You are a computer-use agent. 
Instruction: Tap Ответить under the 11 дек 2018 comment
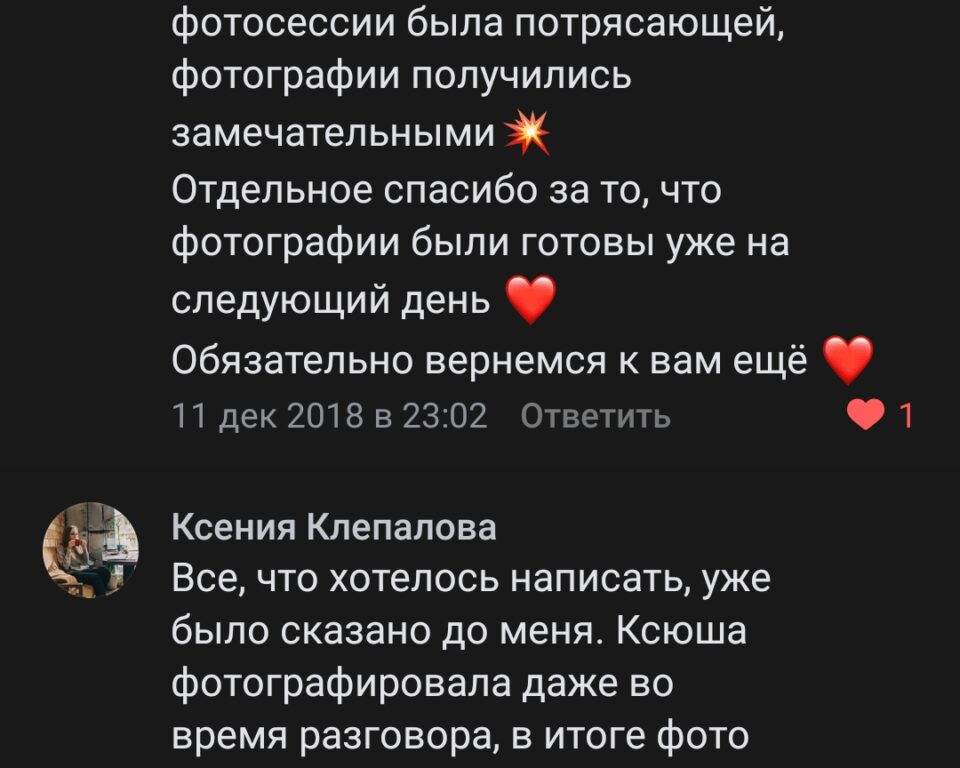coord(596,415)
